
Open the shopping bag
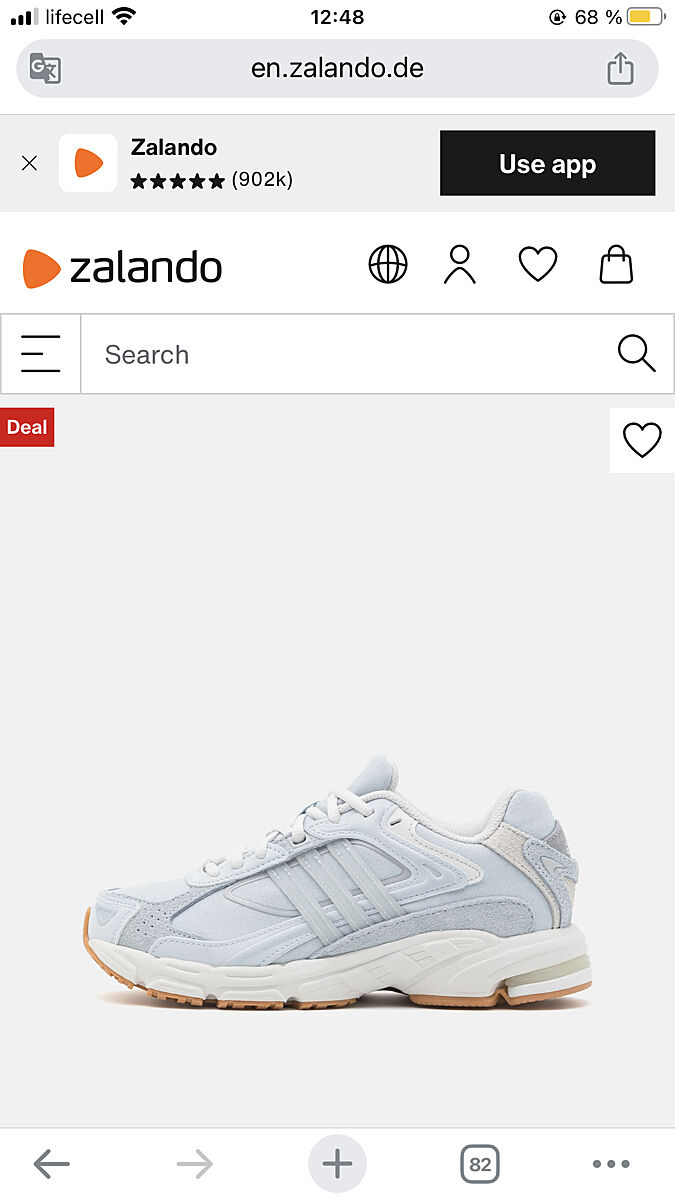tap(616, 265)
